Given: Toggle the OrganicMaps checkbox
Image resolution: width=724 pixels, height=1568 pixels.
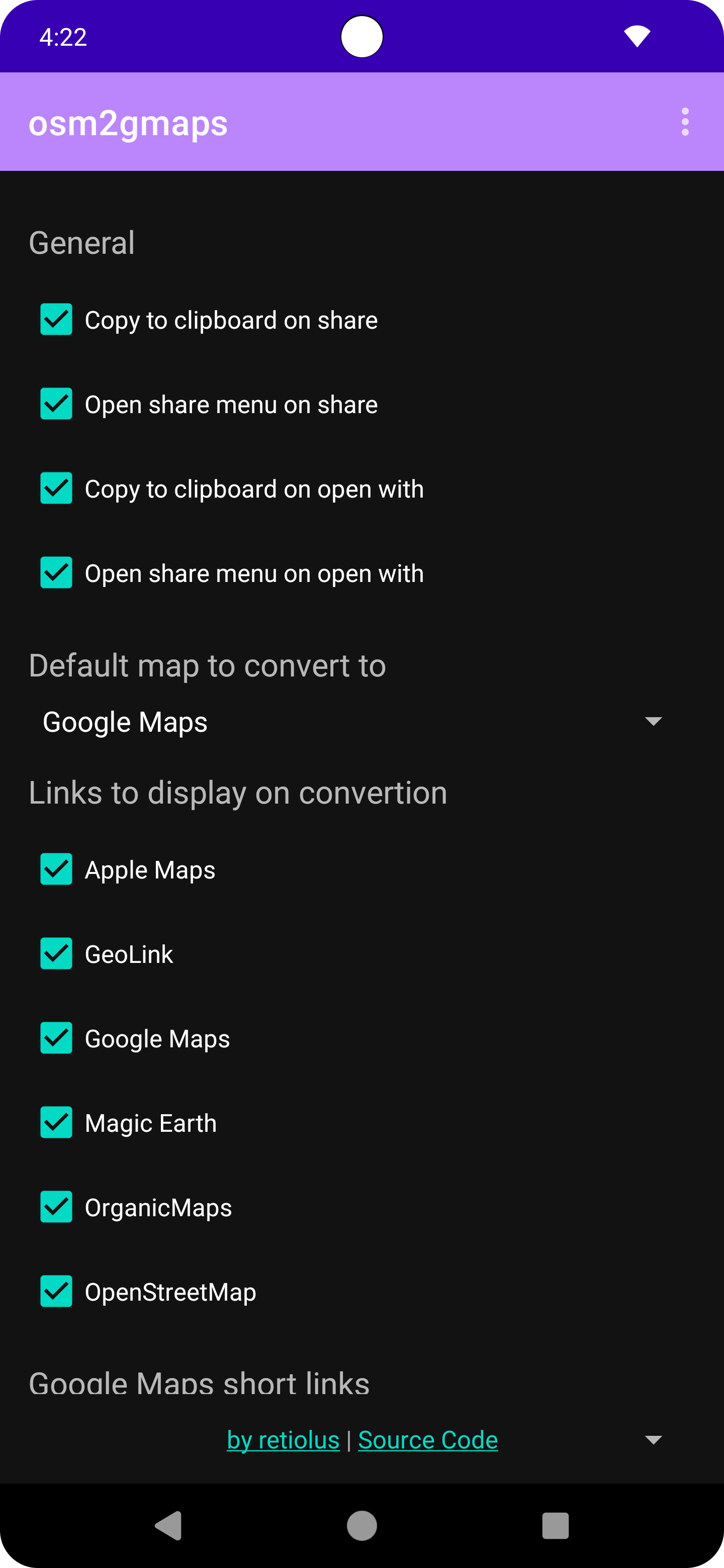Looking at the screenshot, I should (56, 1207).
